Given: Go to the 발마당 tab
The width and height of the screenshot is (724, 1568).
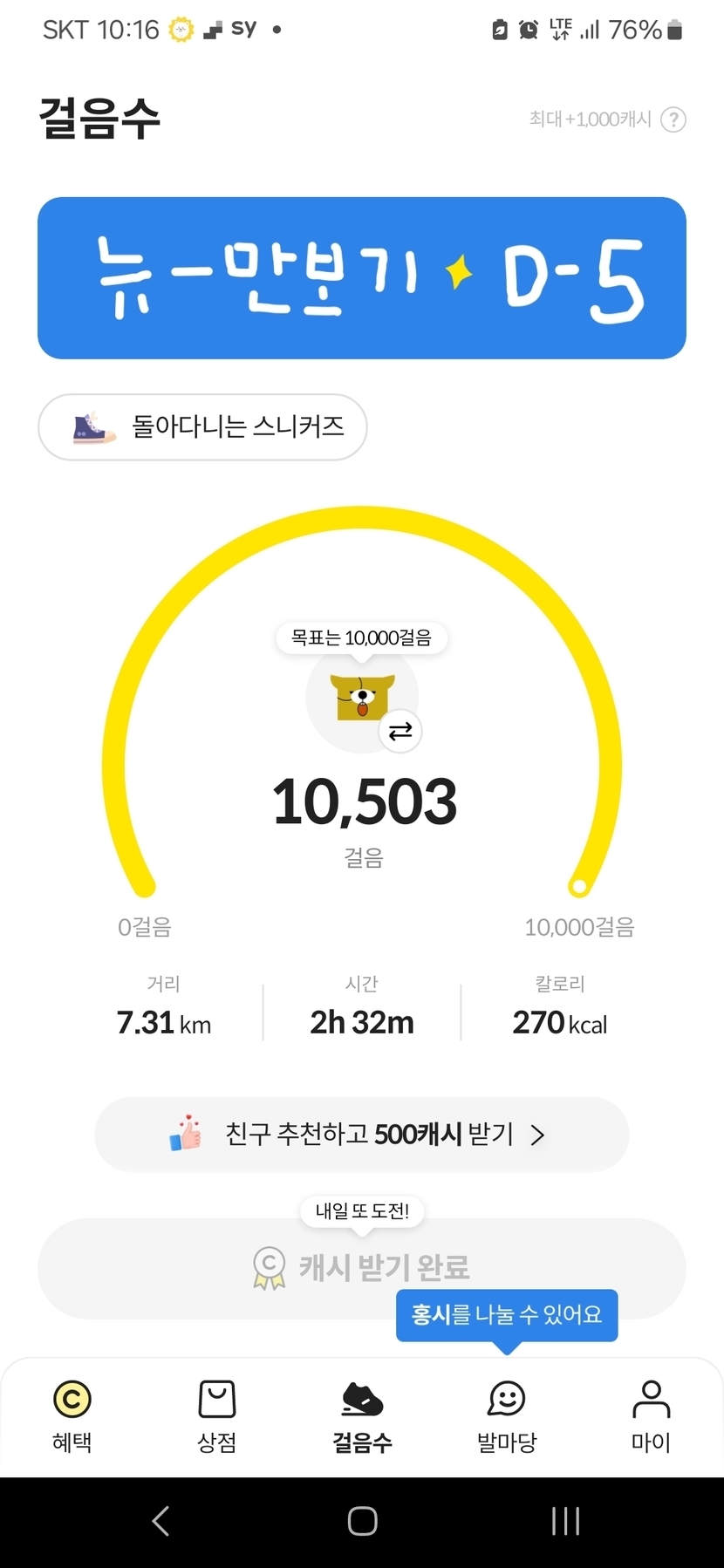Looking at the screenshot, I should click(x=507, y=1416).
